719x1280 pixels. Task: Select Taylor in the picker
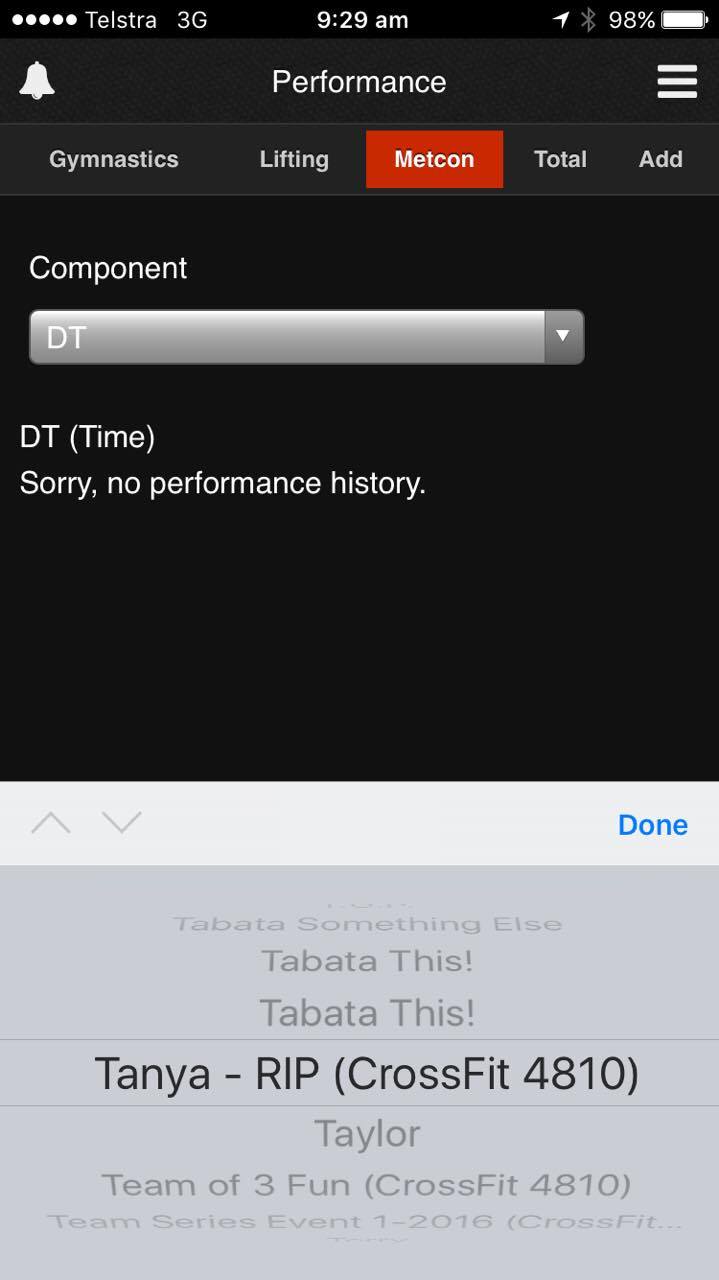367,1134
